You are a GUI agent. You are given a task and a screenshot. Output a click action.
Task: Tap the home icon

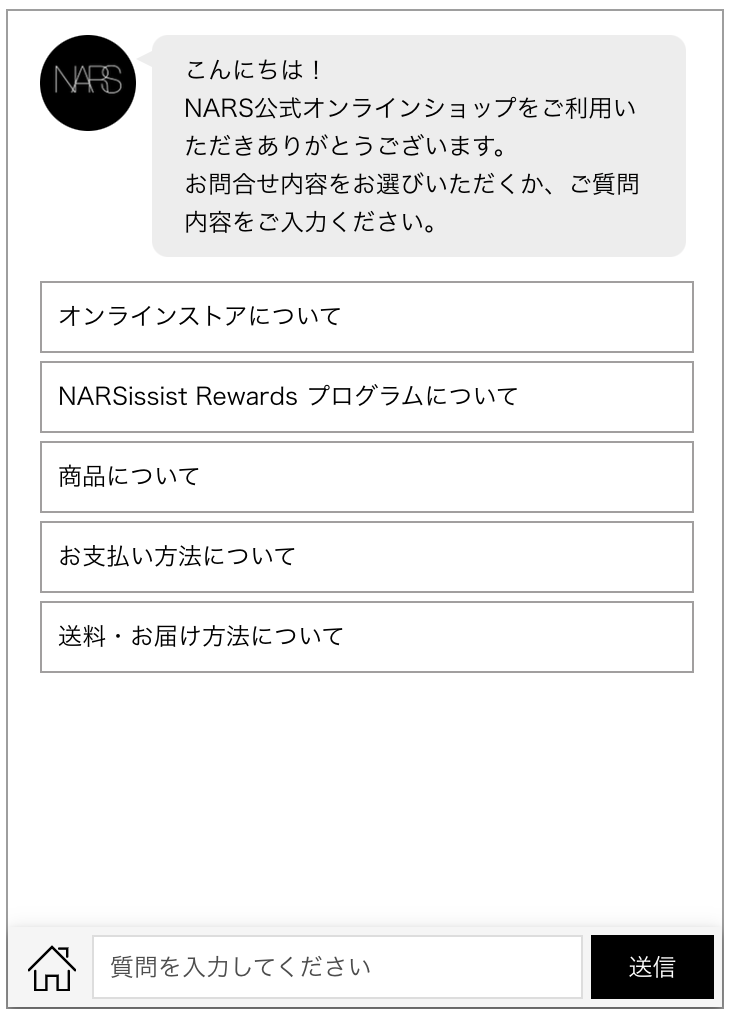(x=52, y=967)
